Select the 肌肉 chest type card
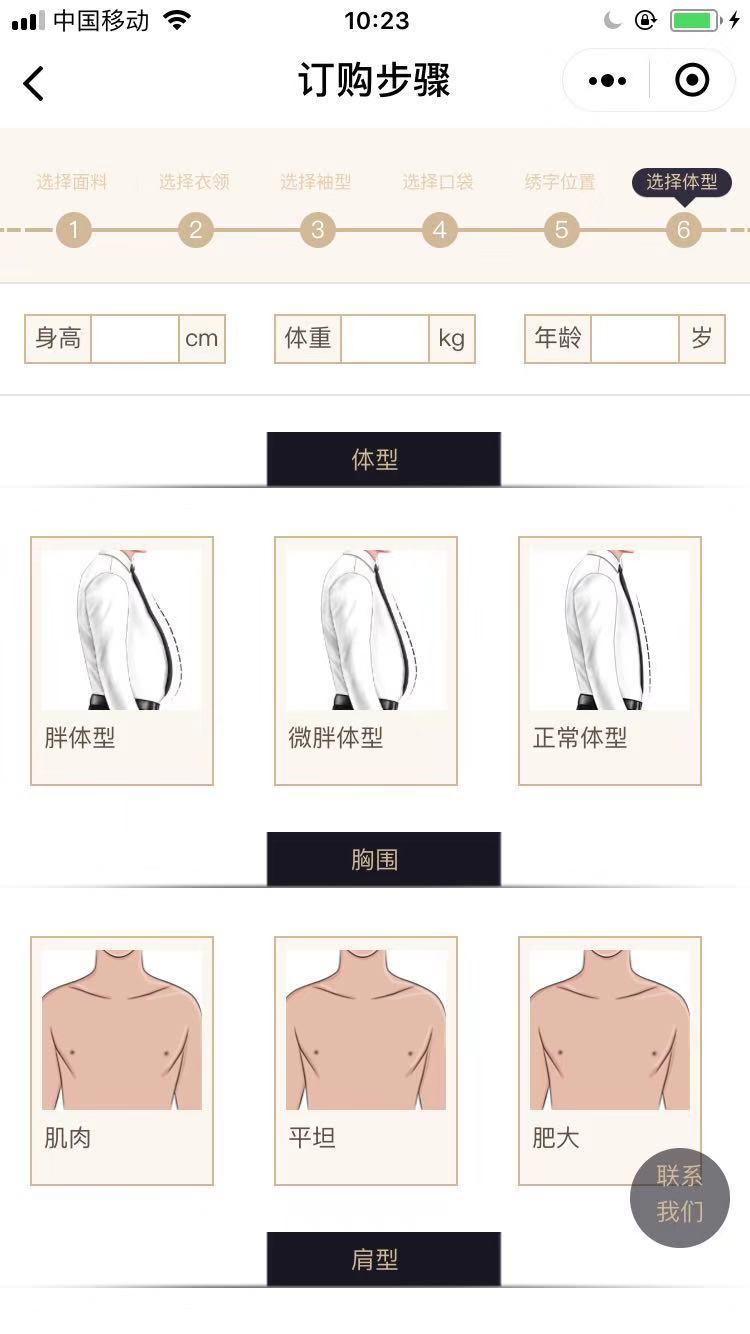Screen dimensions: 750x1334 coord(122,1060)
